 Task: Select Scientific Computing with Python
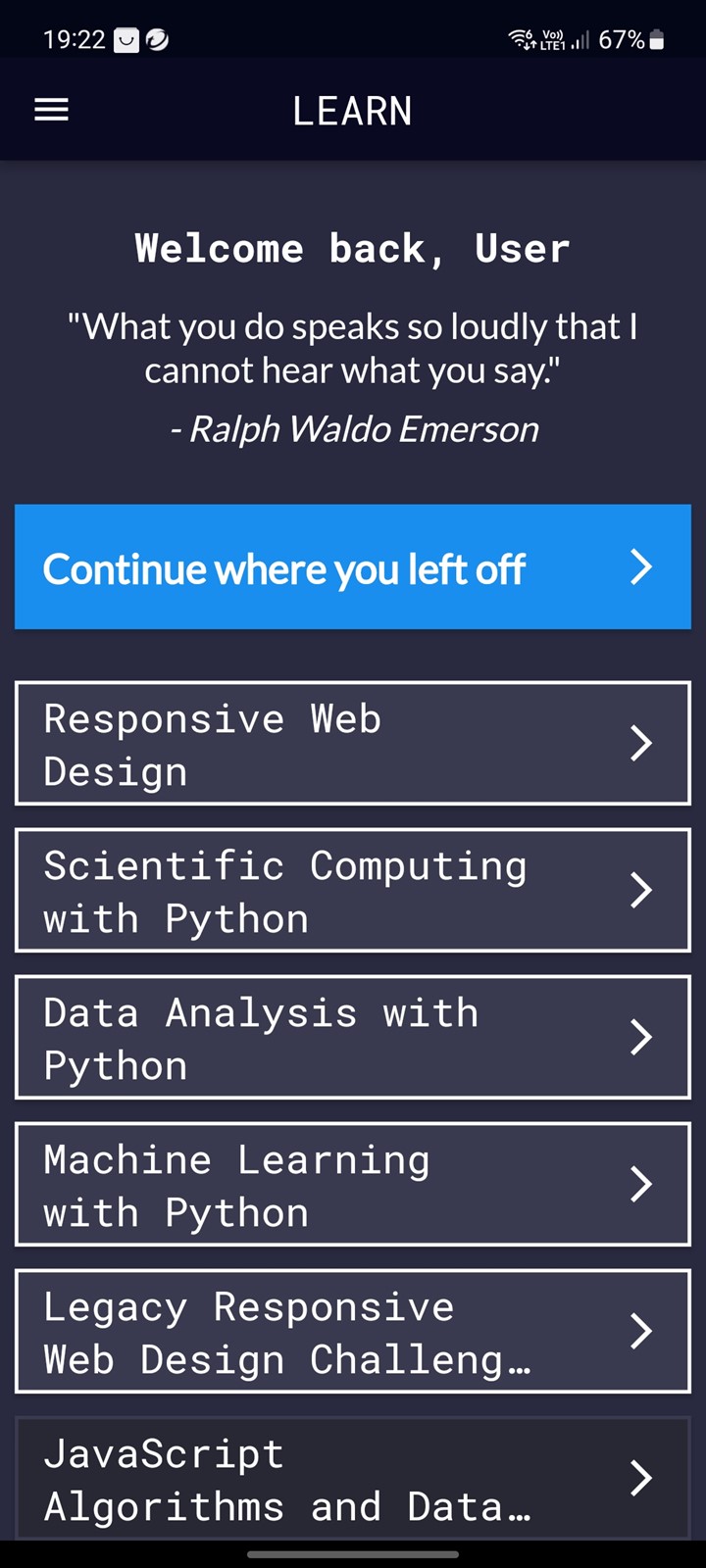click(353, 891)
